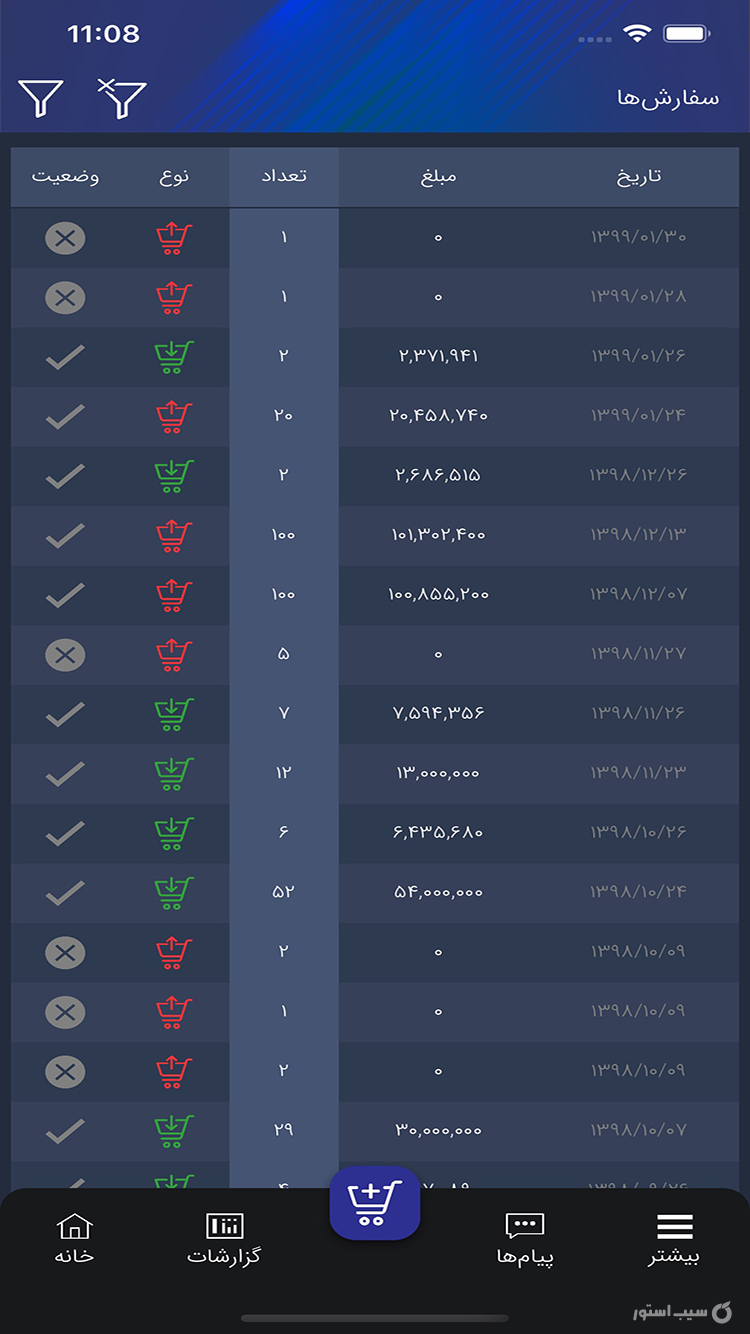Screen dimensions: 750x1334
Task: Open the order with amount ۲,۳۷۱,۹۴۱
Action: click(x=375, y=357)
